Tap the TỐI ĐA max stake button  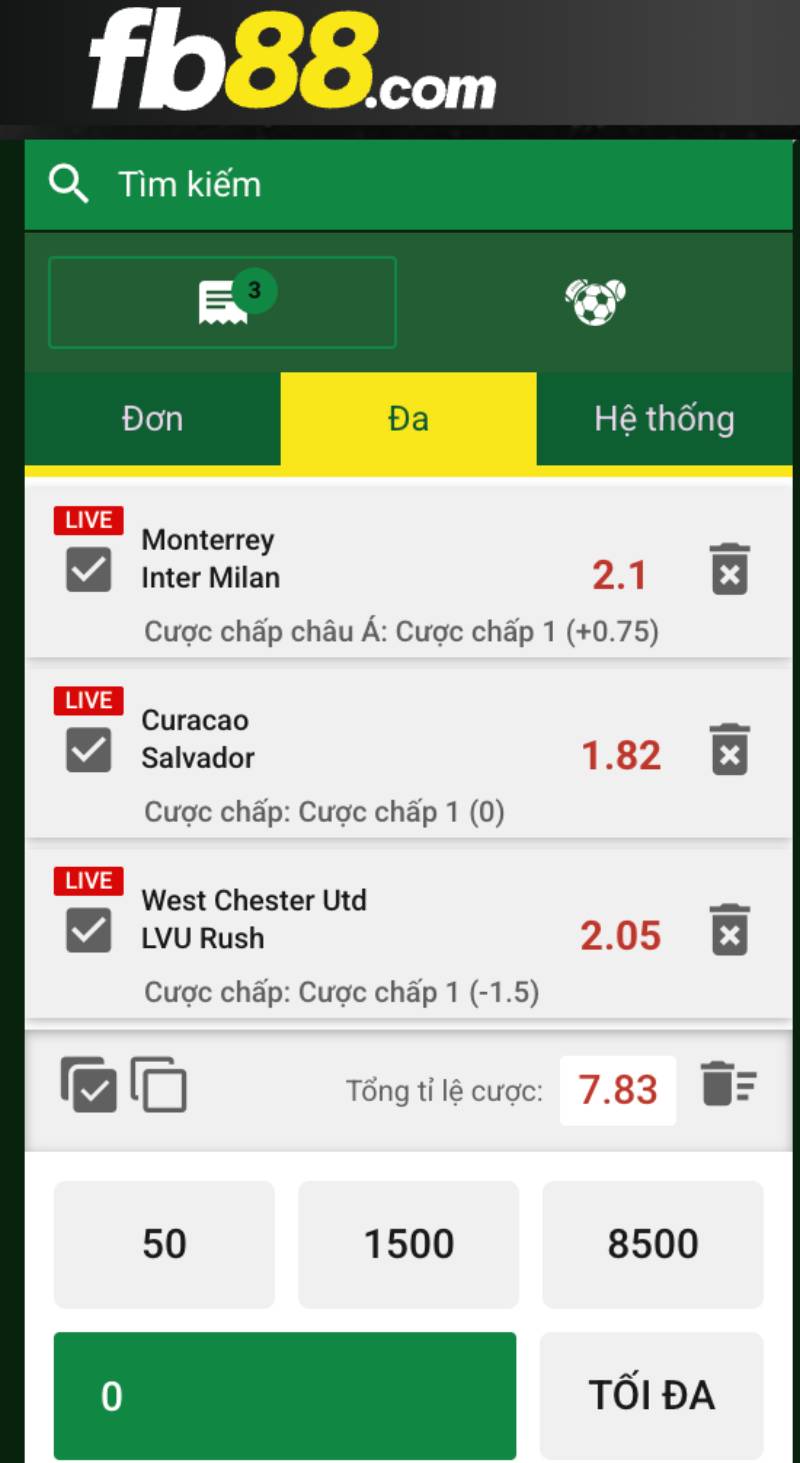pyautogui.click(x=651, y=1395)
